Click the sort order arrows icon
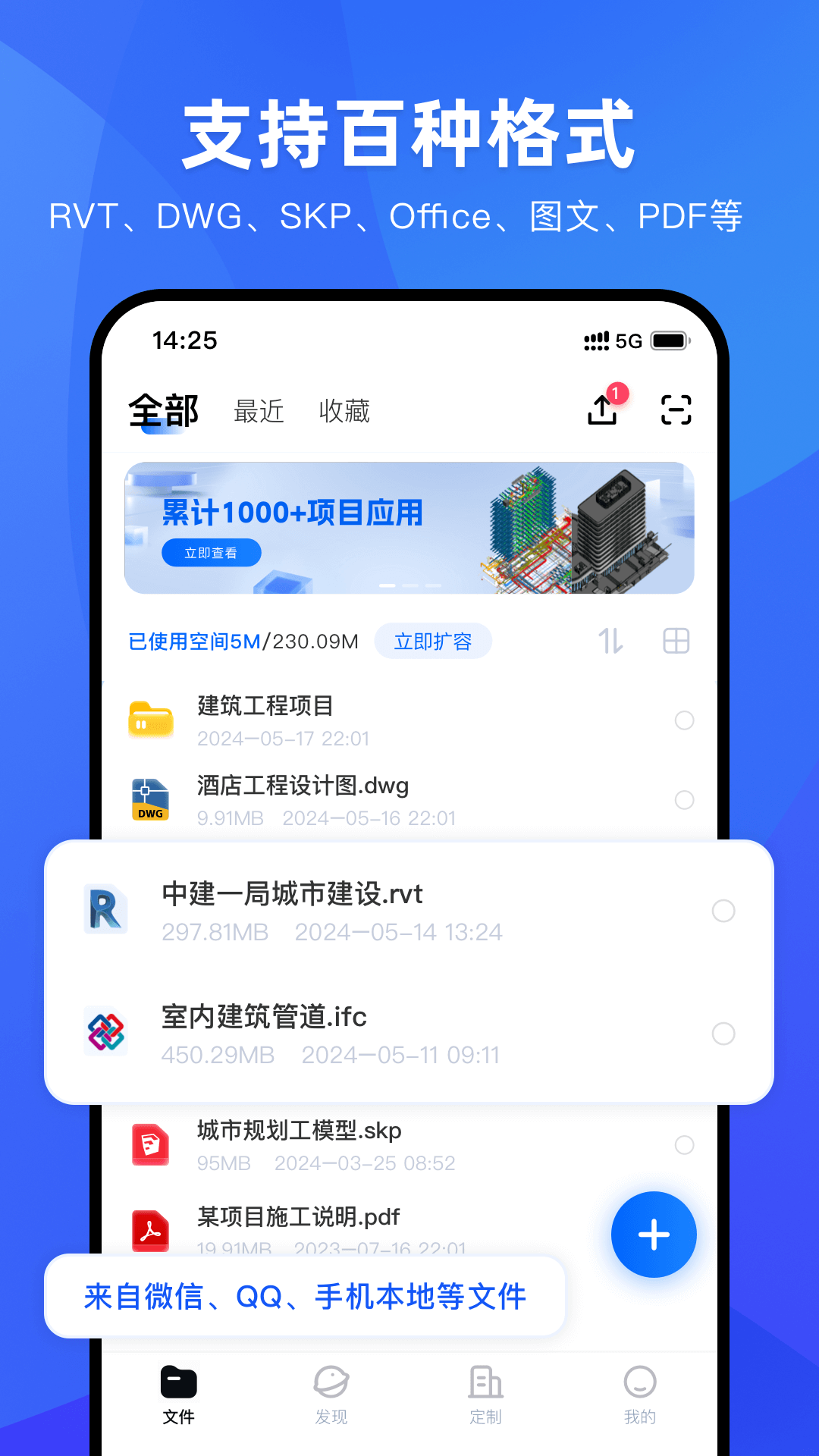The image size is (819, 1456). pyautogui.click(x=610, y=640)
